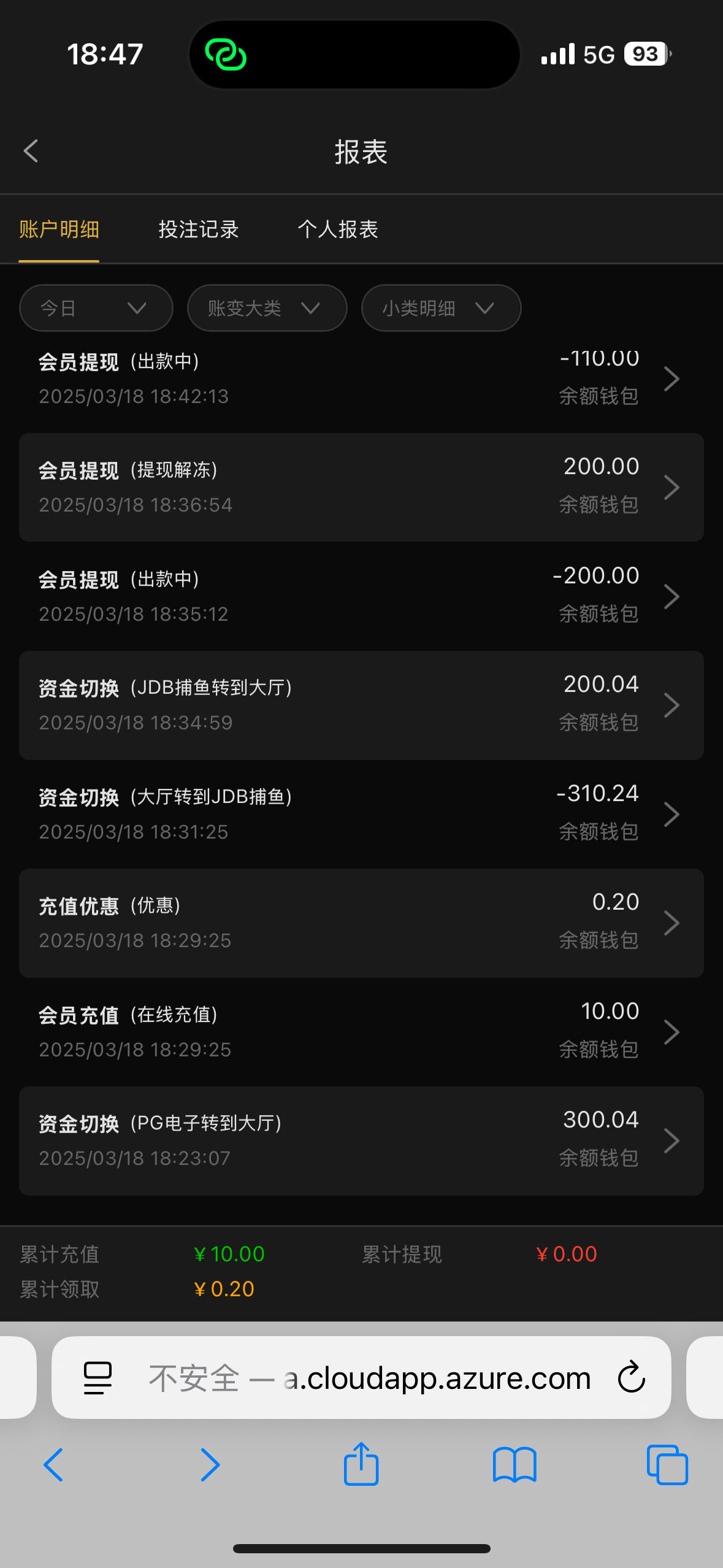Open the 会员充值 在线充值 record

[x=361, y=1032]
